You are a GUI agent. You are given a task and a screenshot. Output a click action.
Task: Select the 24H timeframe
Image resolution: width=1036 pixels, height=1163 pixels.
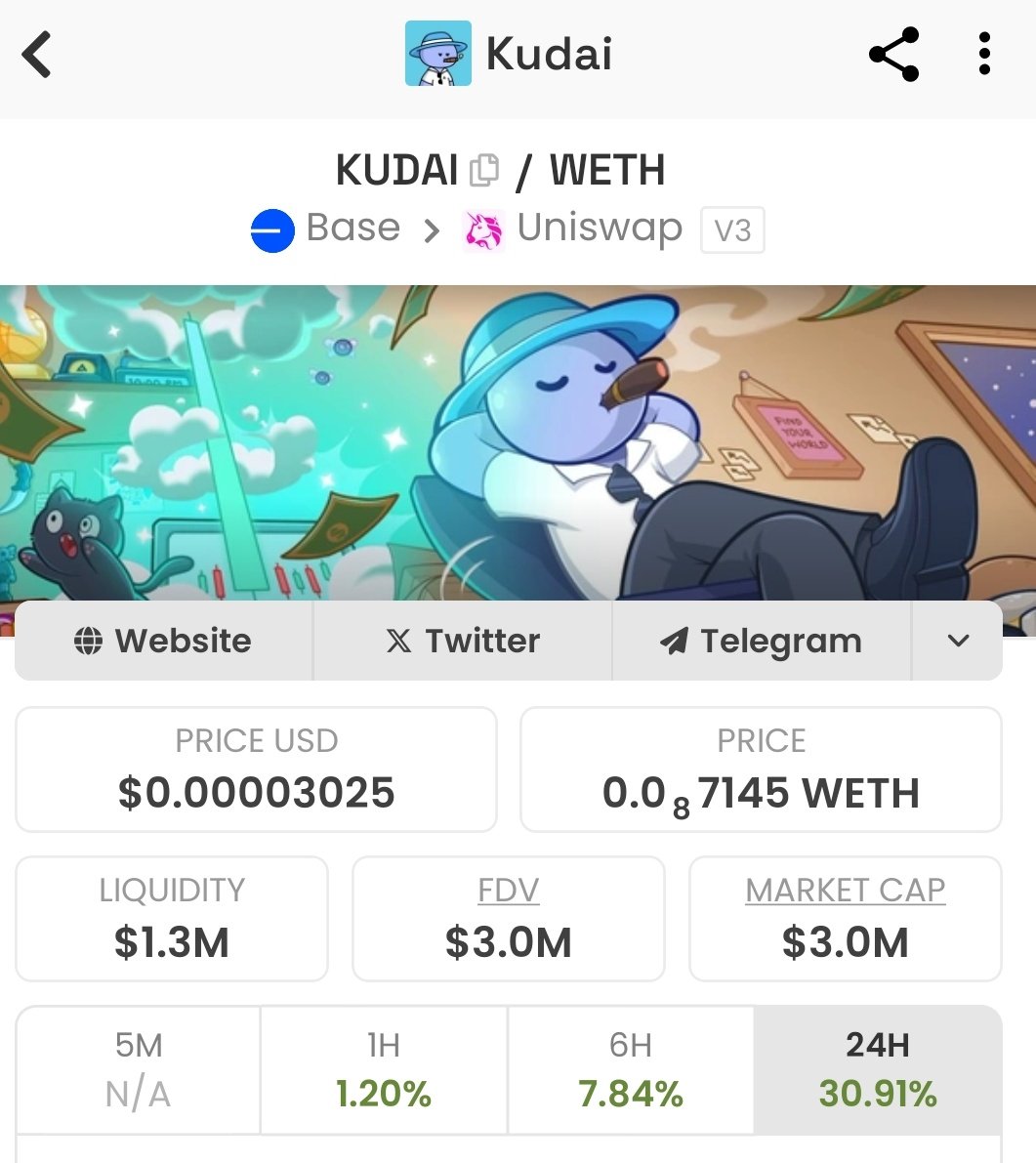coord(877,1070)
